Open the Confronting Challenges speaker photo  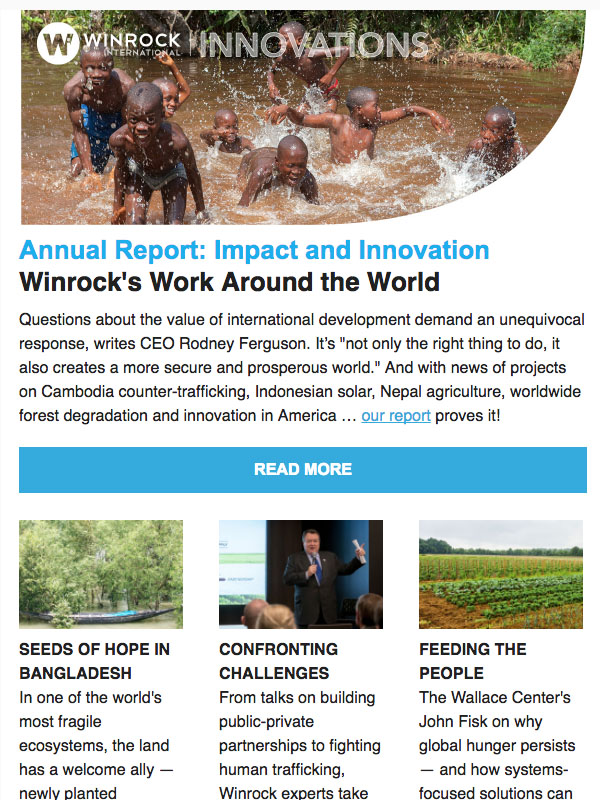(x=301, y=574)
